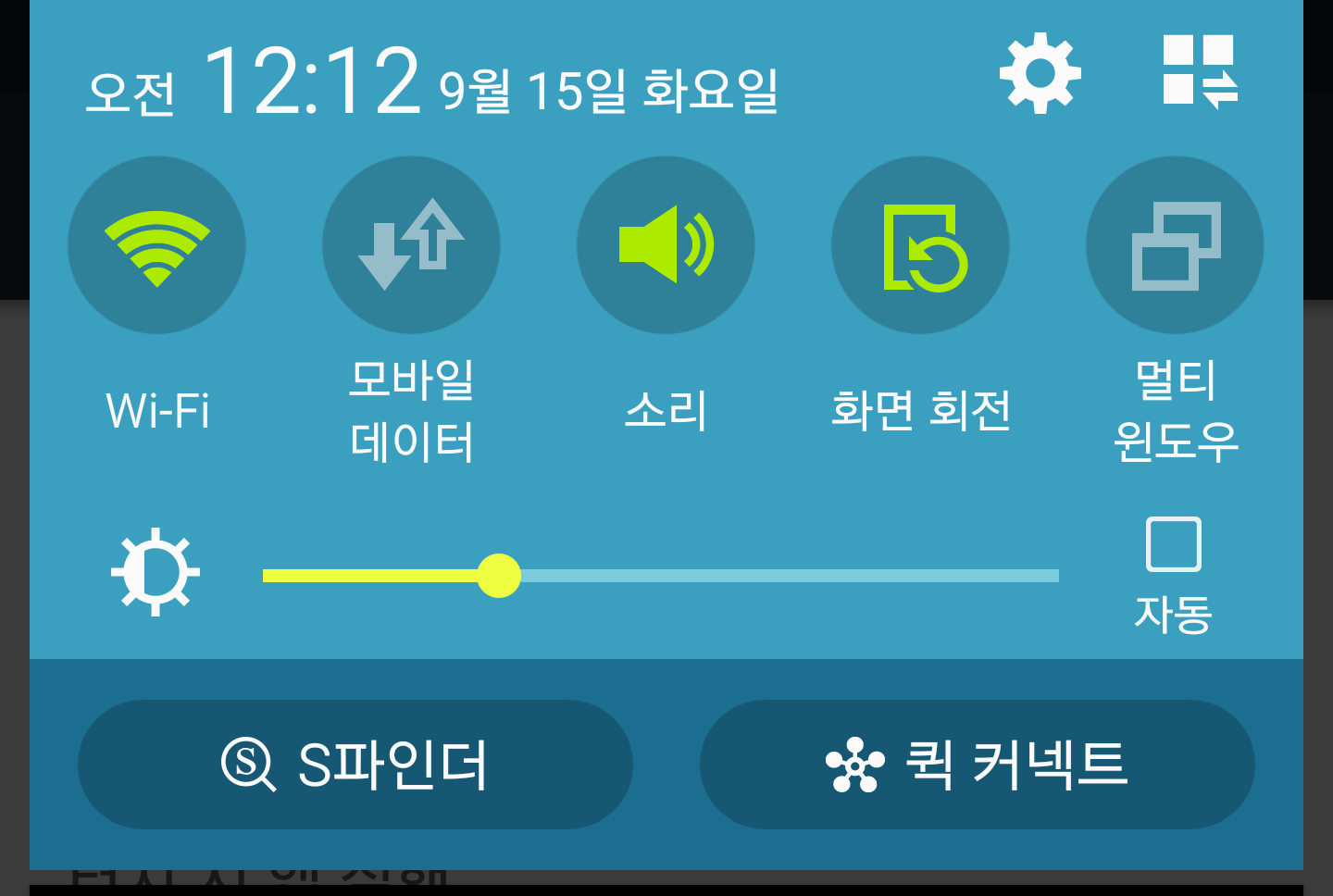
Task: Open S Finder (S파인더)
Action: [x=355, y=765]
